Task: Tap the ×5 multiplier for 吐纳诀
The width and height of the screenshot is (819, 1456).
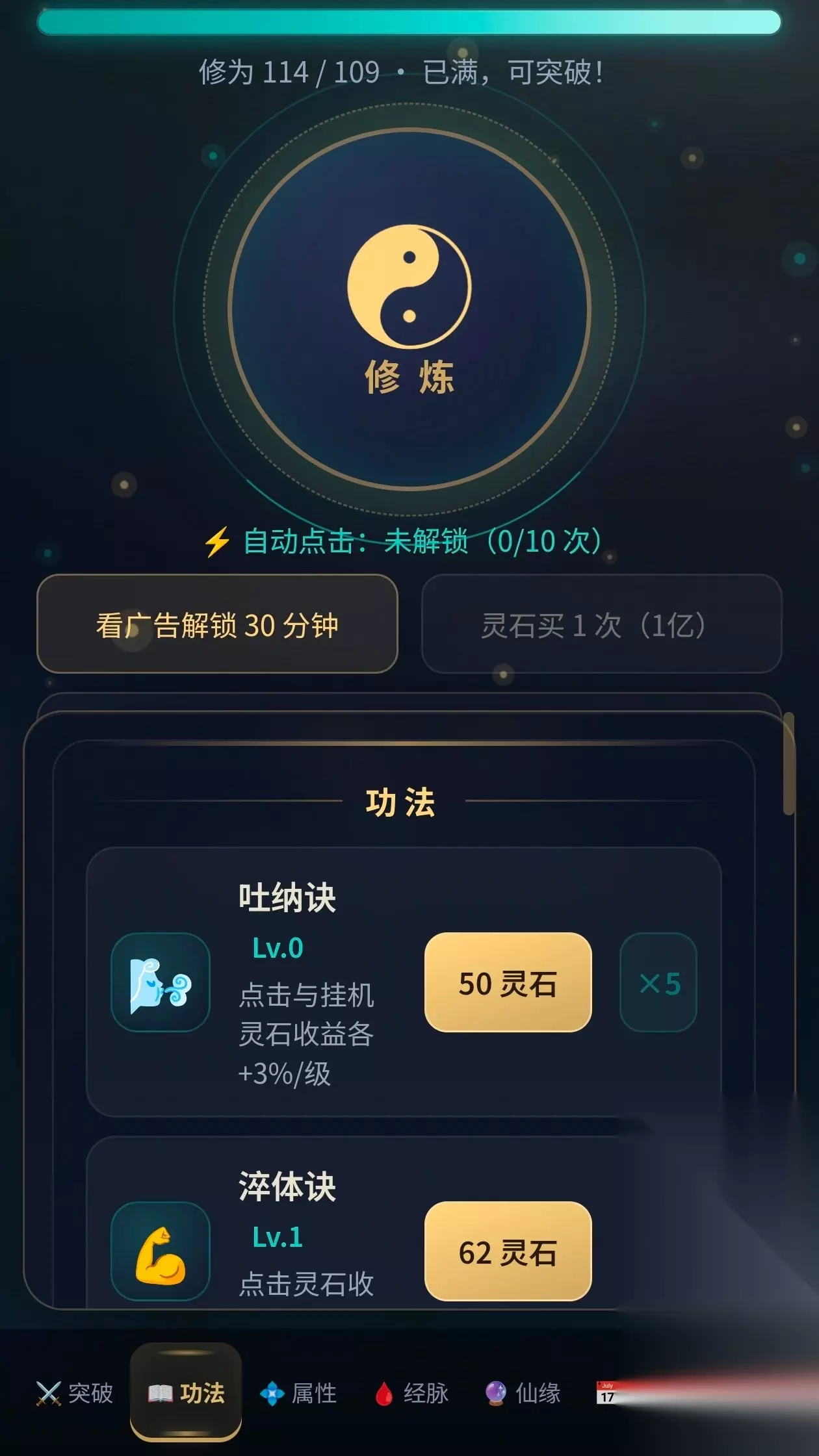Action: point(658,982)
